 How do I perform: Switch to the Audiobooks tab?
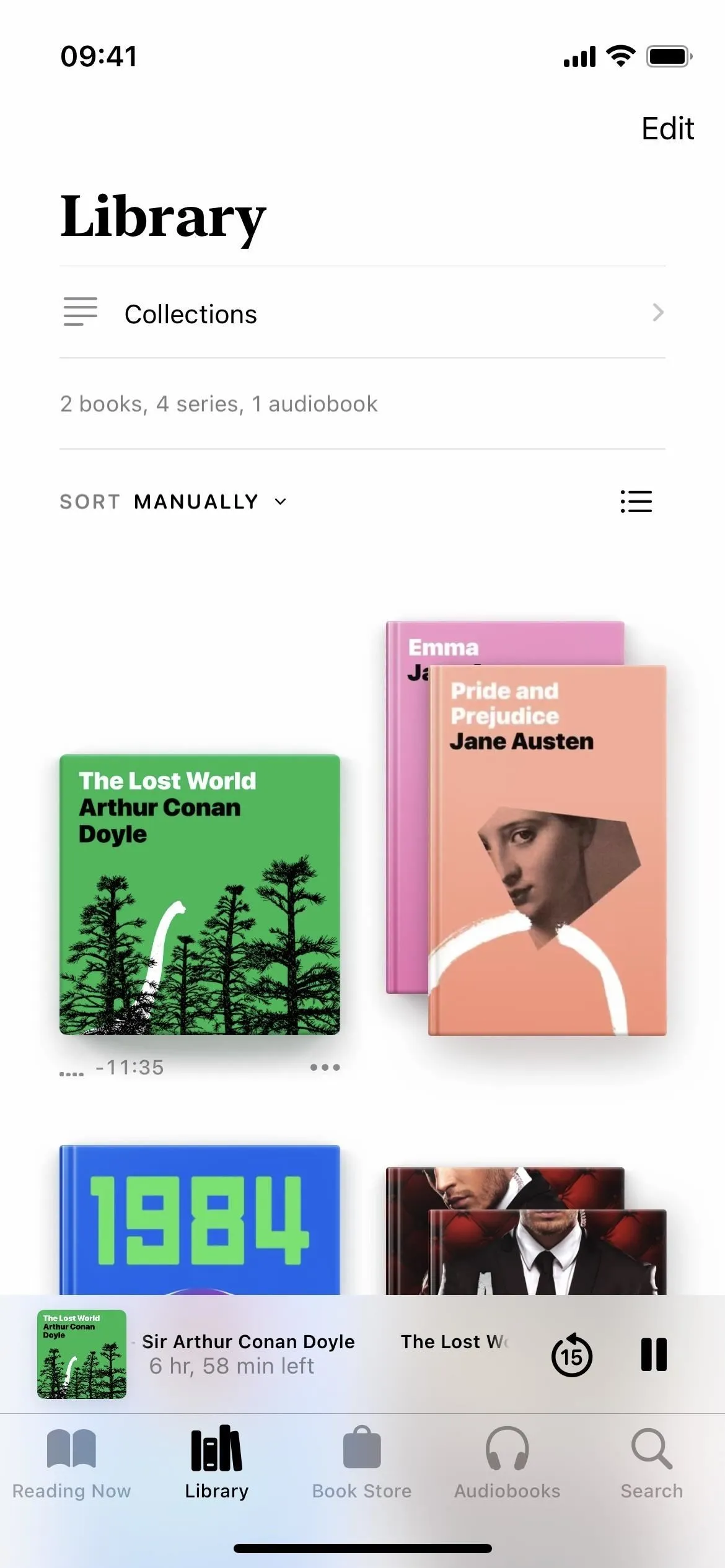[507, 1464]
